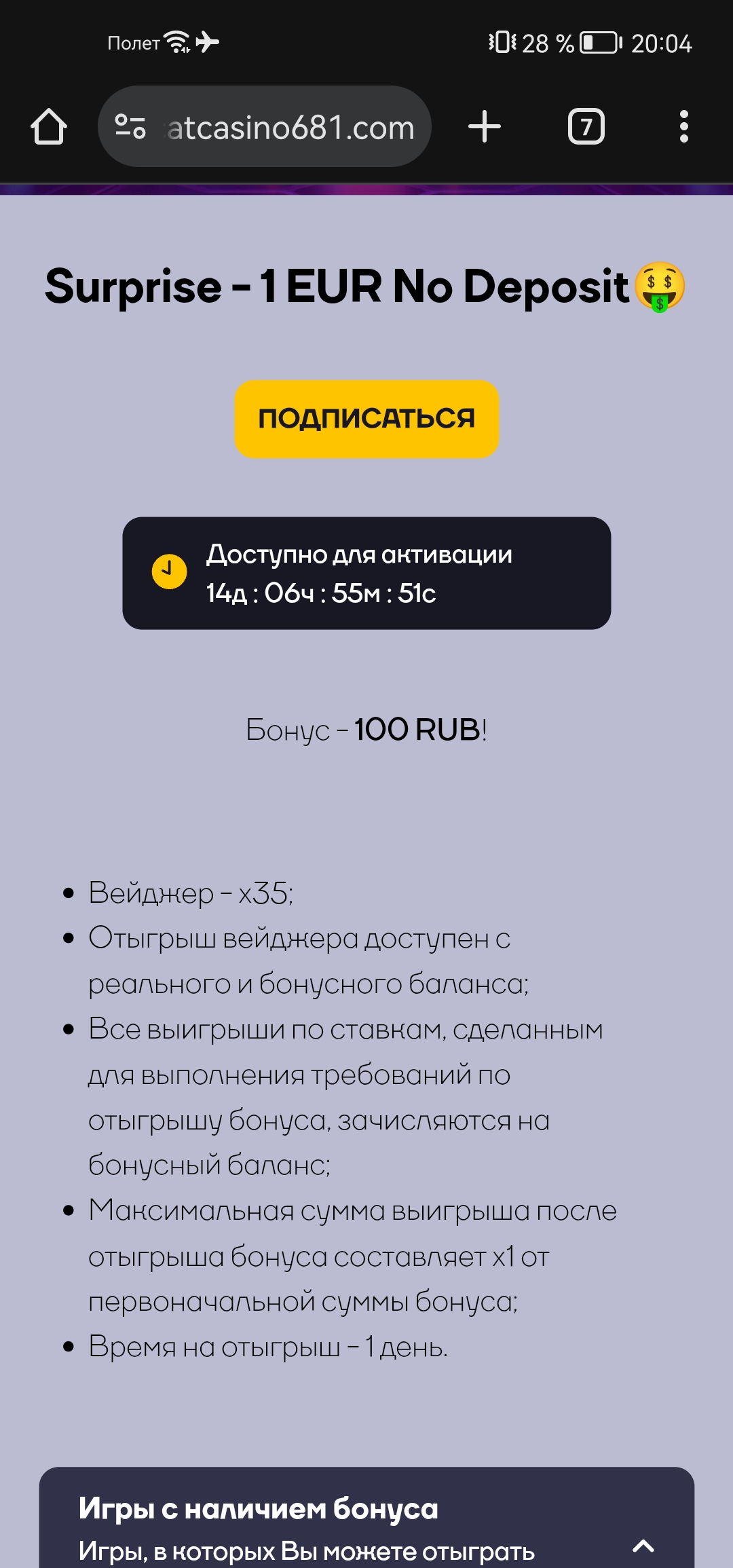Open a new browser tab

[485, 126]
